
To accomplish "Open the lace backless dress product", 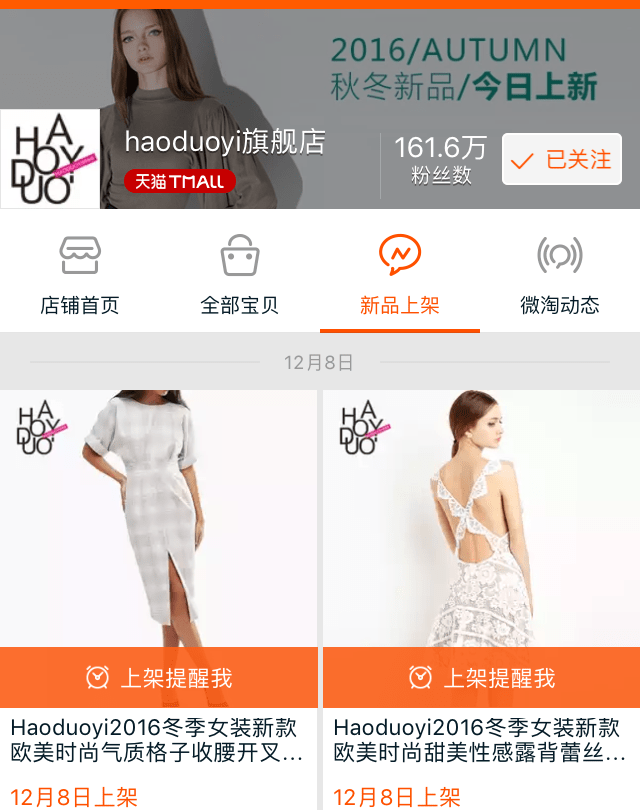I will (481, 518).
